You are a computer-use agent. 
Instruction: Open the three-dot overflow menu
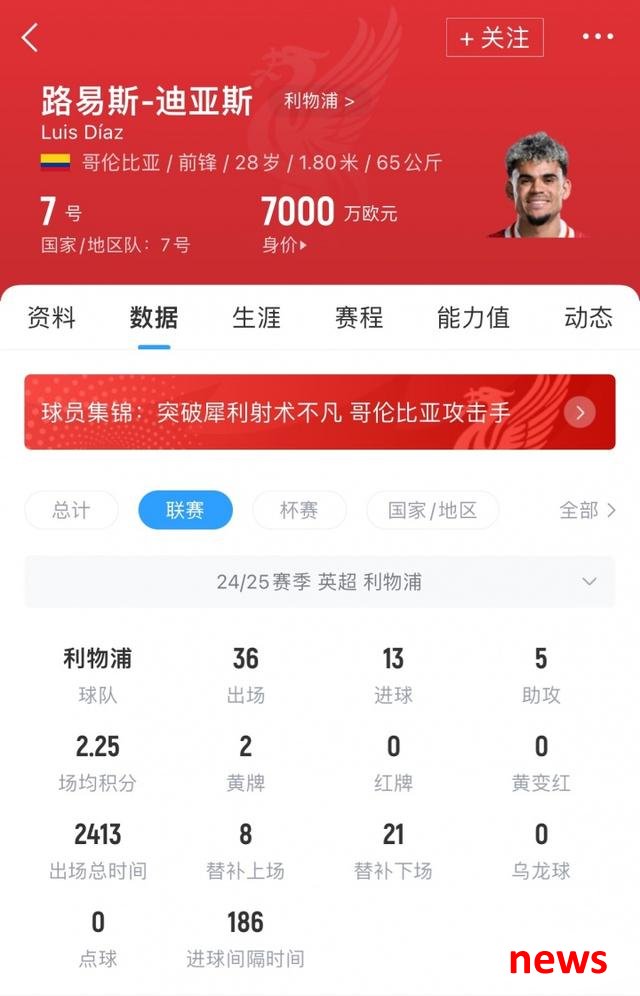(x=597, y=37)
